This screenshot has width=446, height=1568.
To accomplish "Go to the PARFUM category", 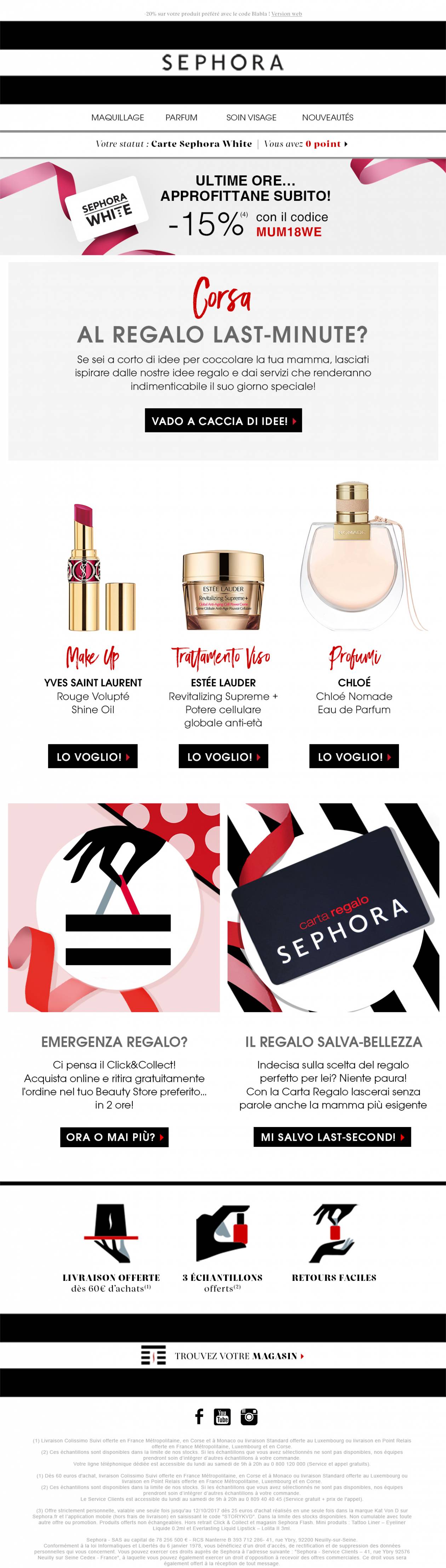I will (x=181, y=117).
